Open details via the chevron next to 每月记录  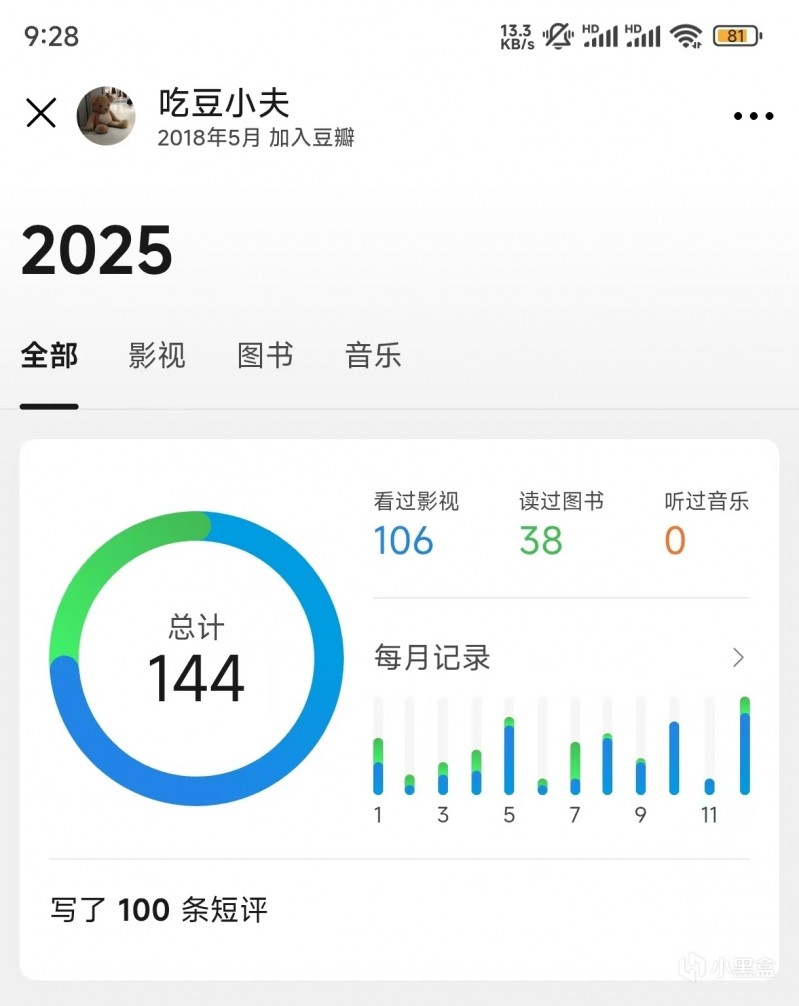click(x=738, y=658)
